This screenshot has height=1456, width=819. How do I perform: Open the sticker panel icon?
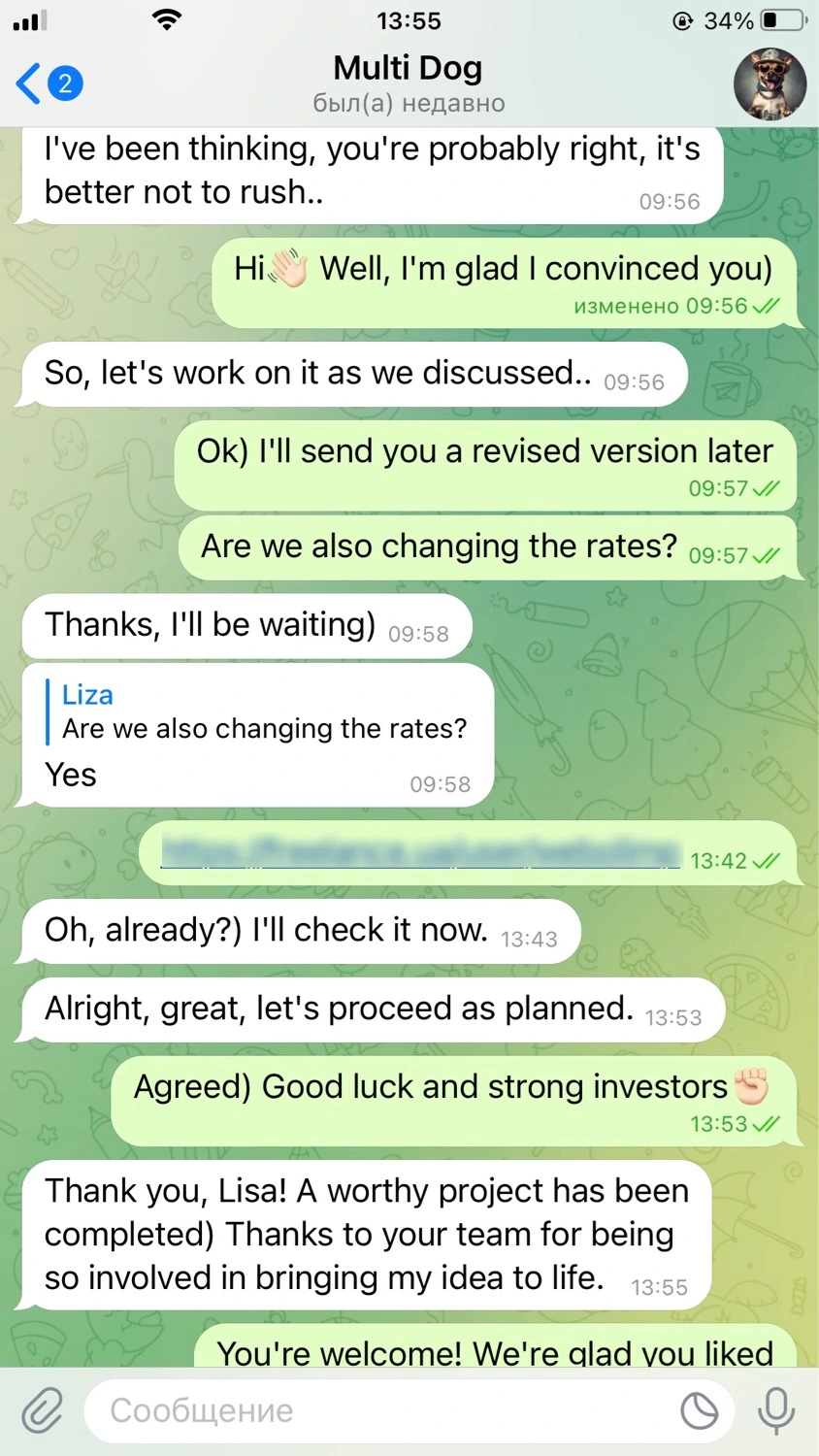pyautogui.click(x=699, y=1410)
